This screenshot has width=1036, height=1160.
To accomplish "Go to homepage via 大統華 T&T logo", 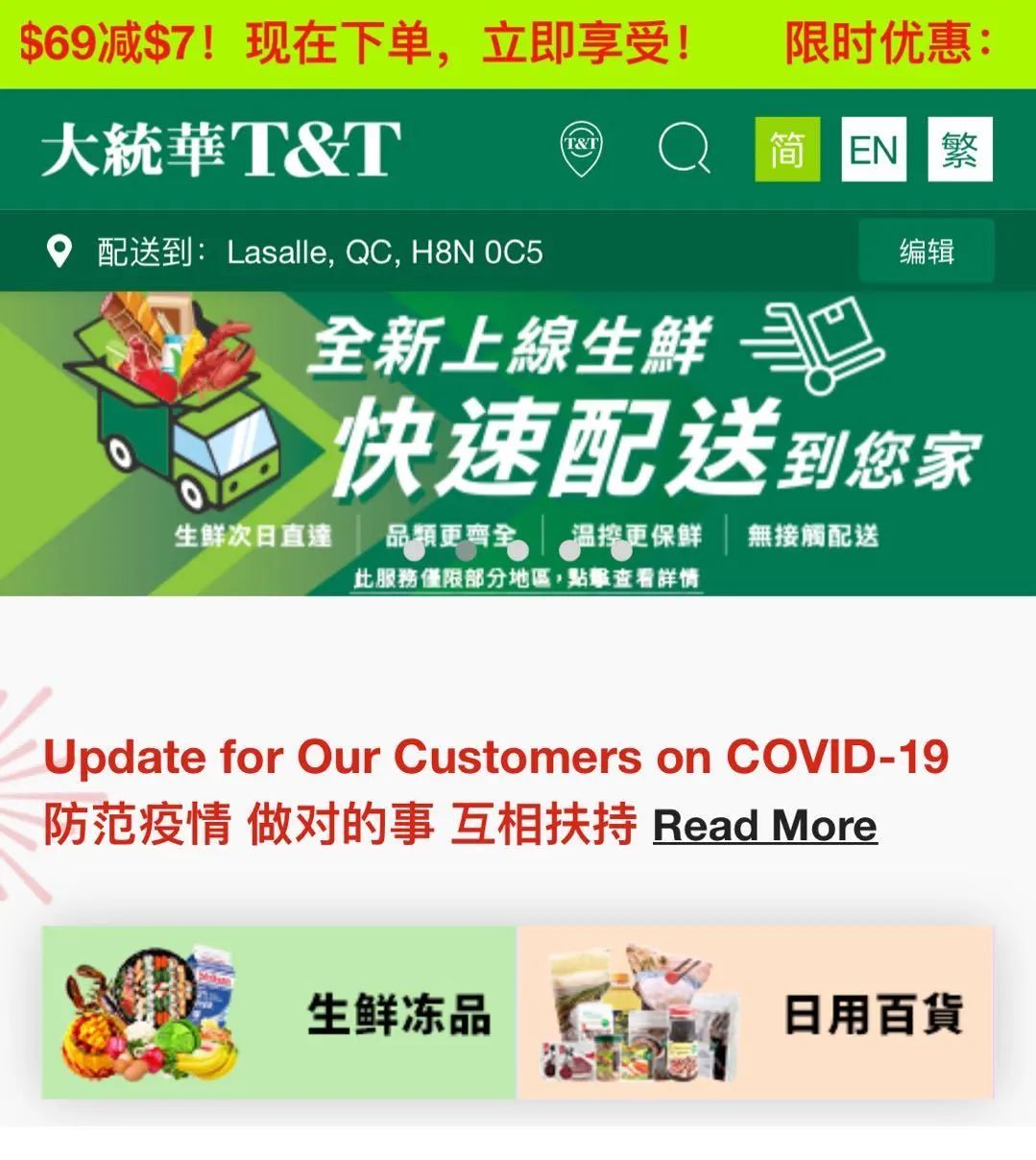I will (x=220, y=149).
